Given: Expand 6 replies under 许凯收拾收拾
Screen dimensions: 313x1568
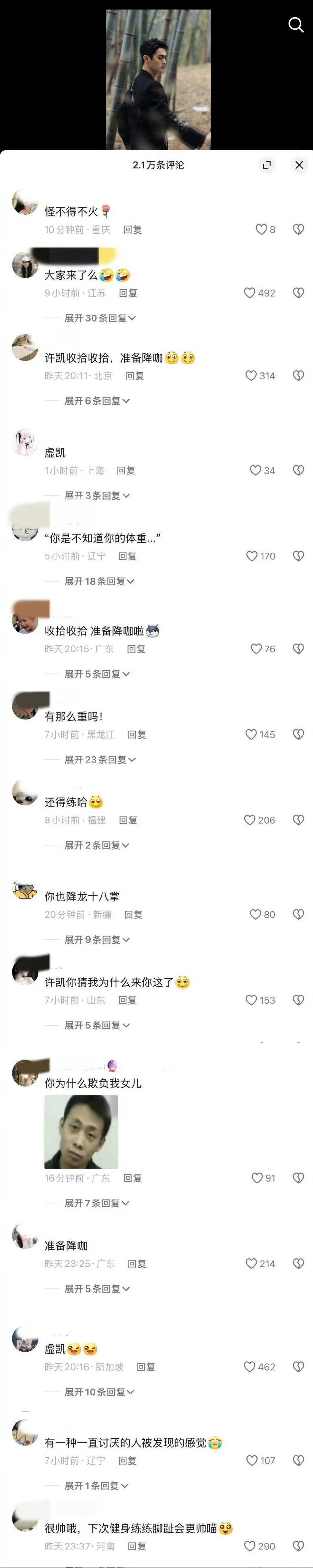Looking at the screenshot, I should (x=97, y=401).
